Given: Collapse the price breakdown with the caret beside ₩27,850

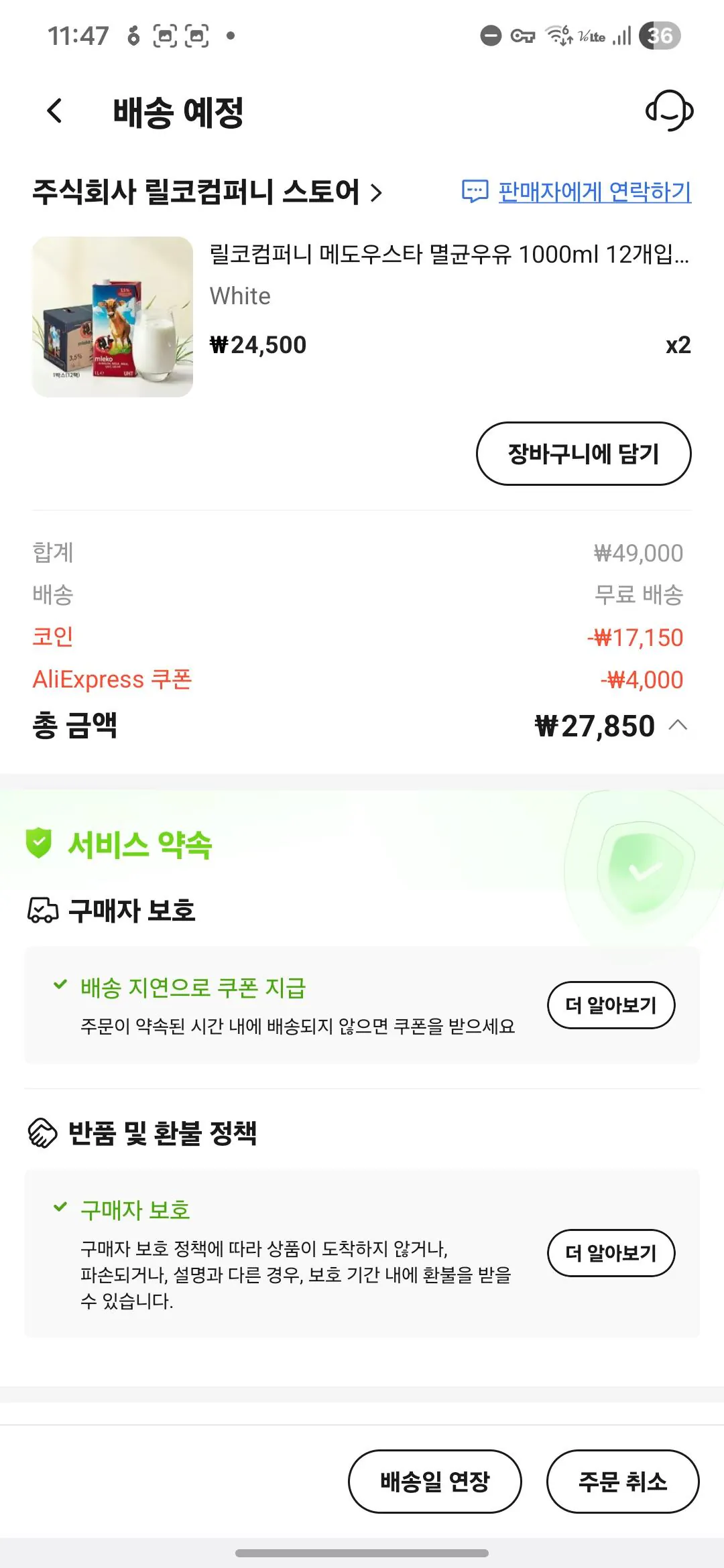Looking at the screenshot, I should pos(679,726).
